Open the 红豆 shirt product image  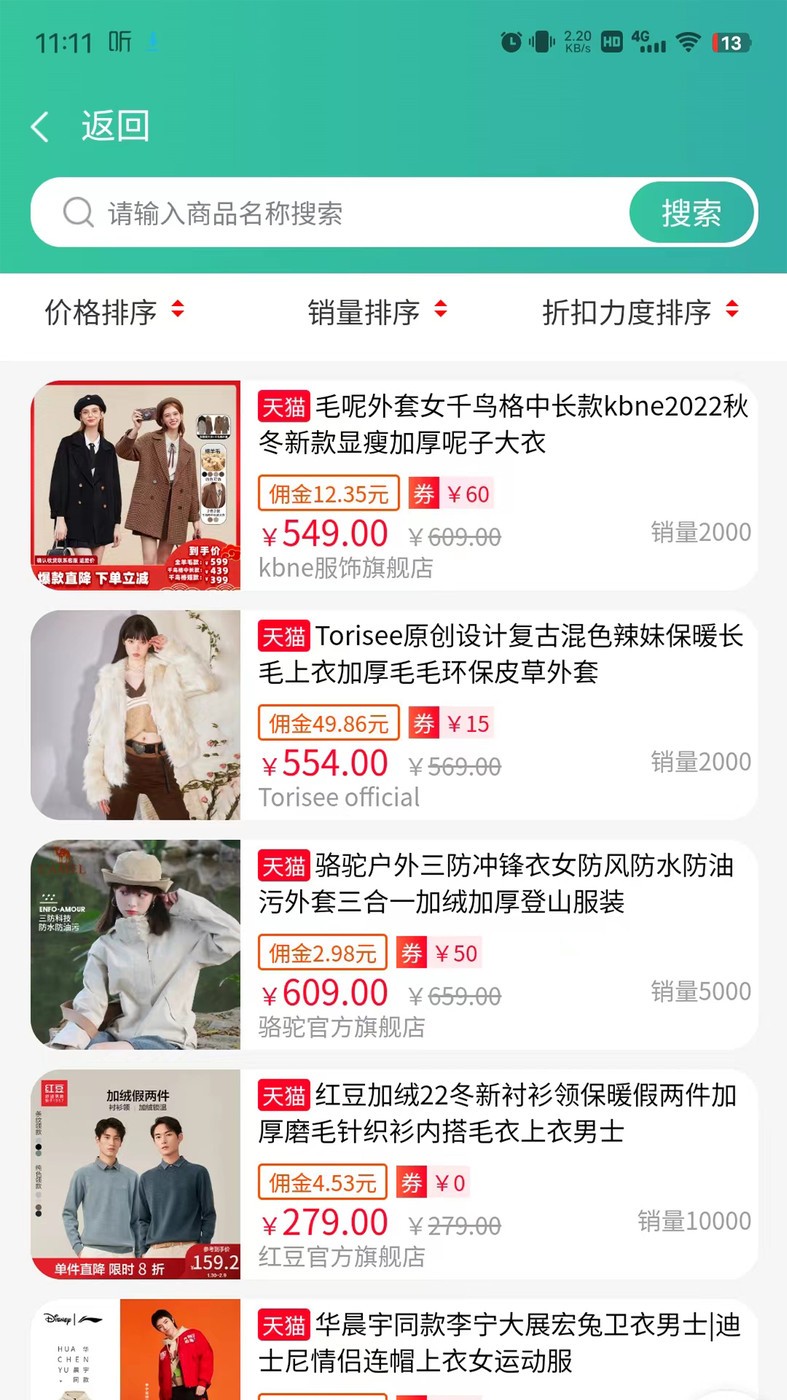point(135,1175)
